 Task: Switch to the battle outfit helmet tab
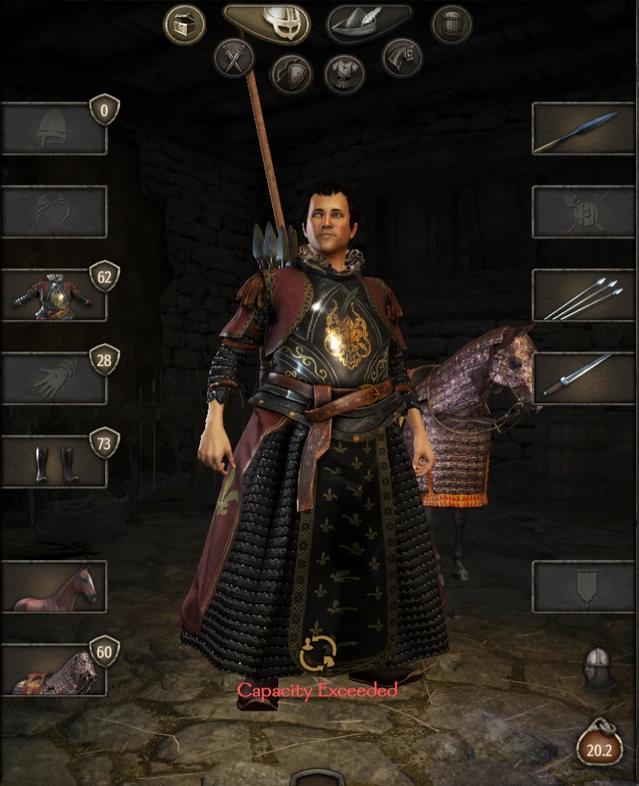click(266, 22)
